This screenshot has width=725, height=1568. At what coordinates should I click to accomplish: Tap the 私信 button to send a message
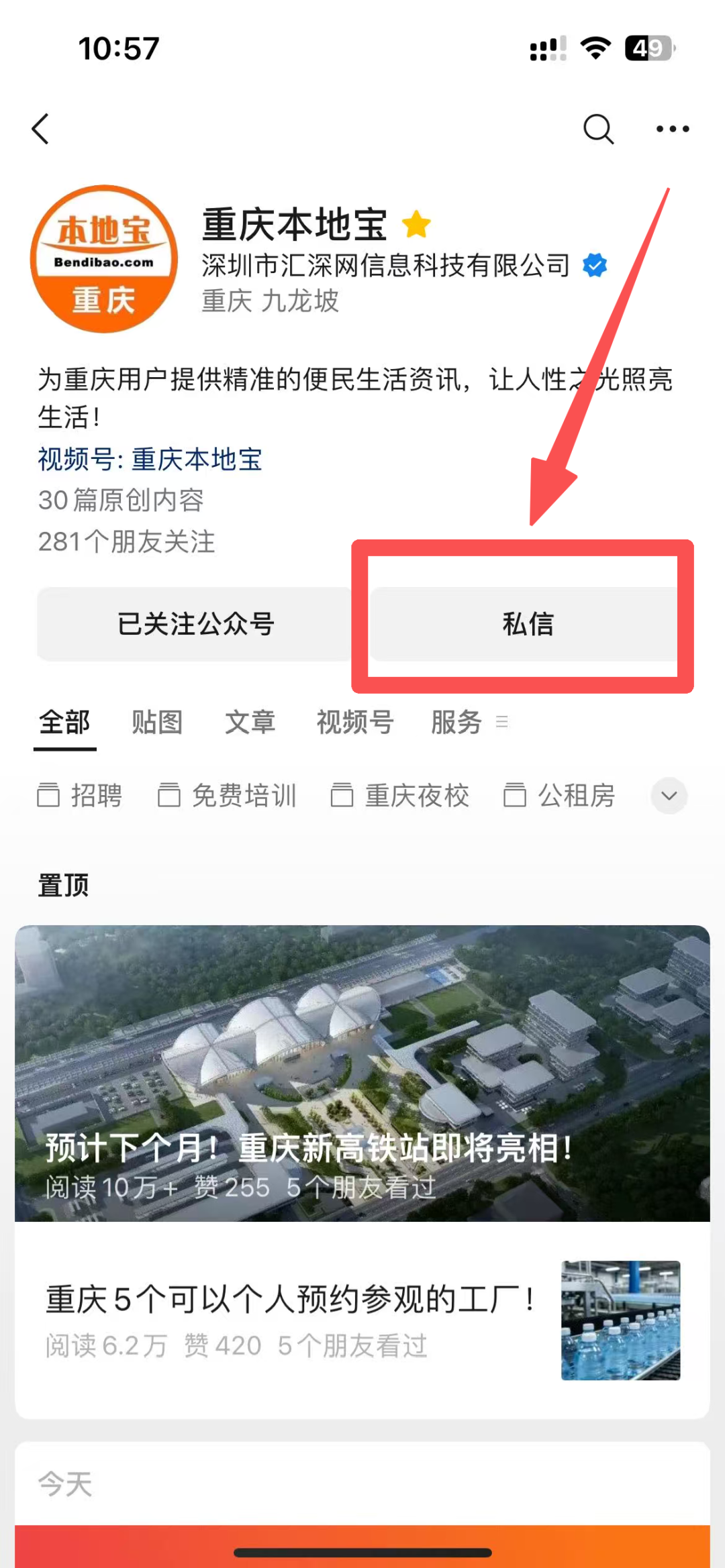pyautogui.click(x=528, y=624)
